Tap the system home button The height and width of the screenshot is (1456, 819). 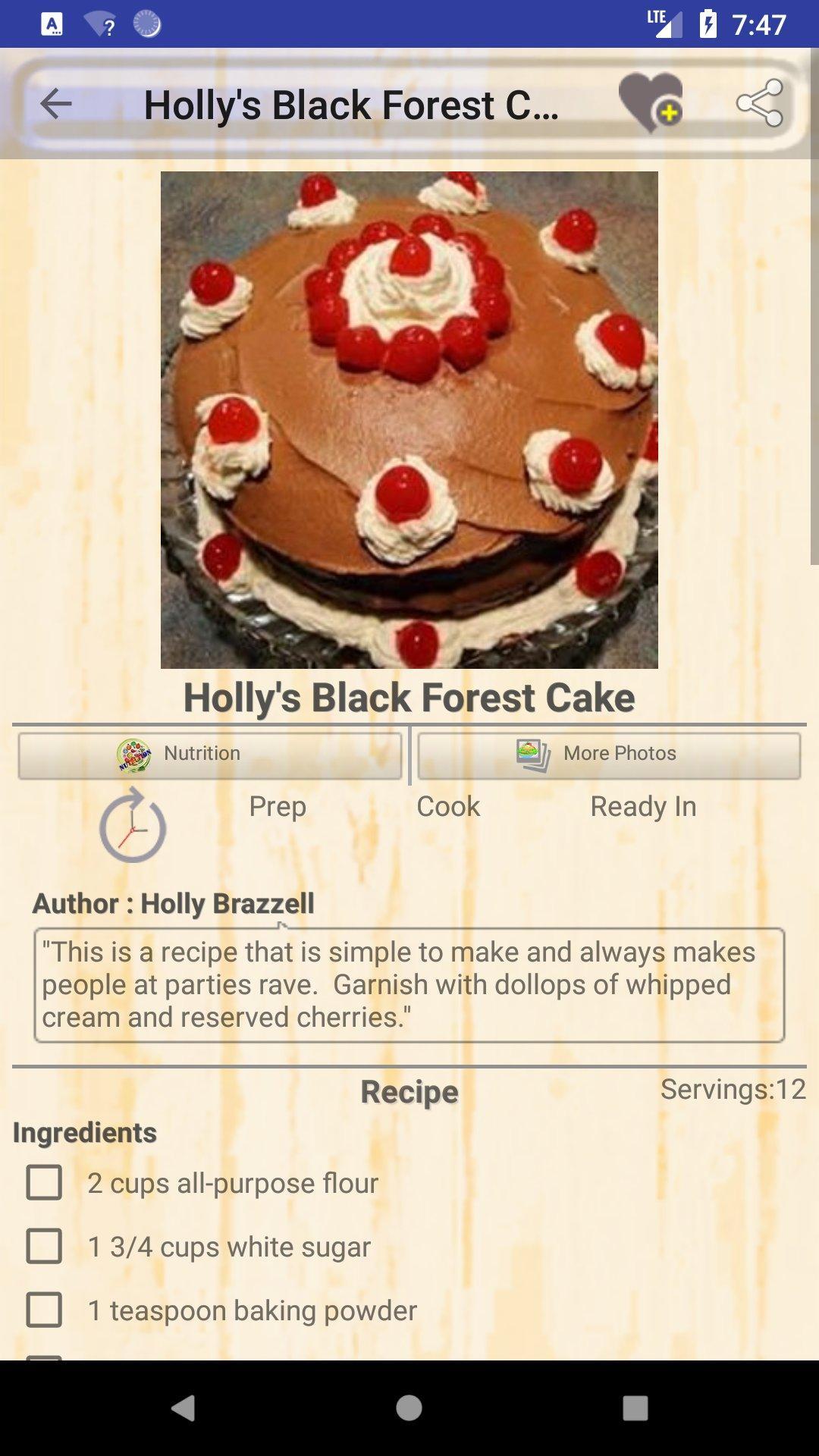pos(409,1408)
